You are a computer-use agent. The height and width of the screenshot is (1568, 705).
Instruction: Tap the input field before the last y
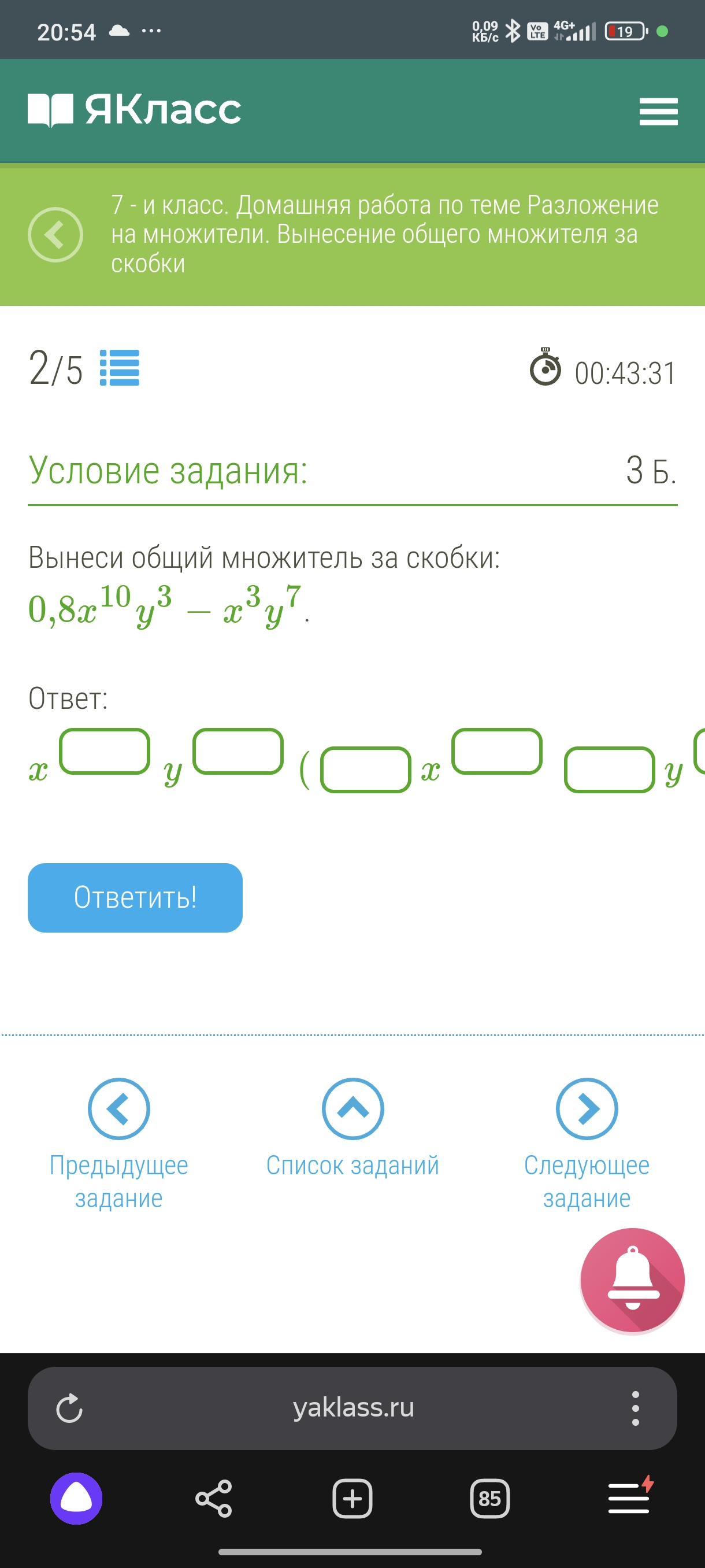click(x=609, y=770)
